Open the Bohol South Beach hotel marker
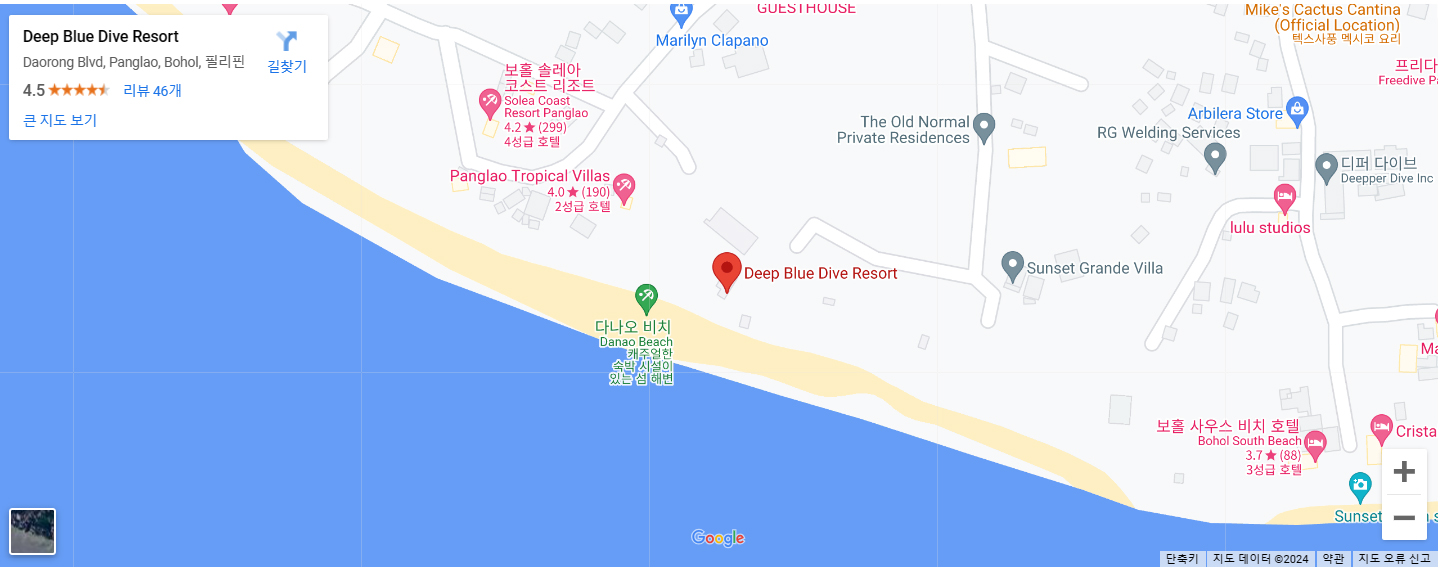 coord(1314,441)
